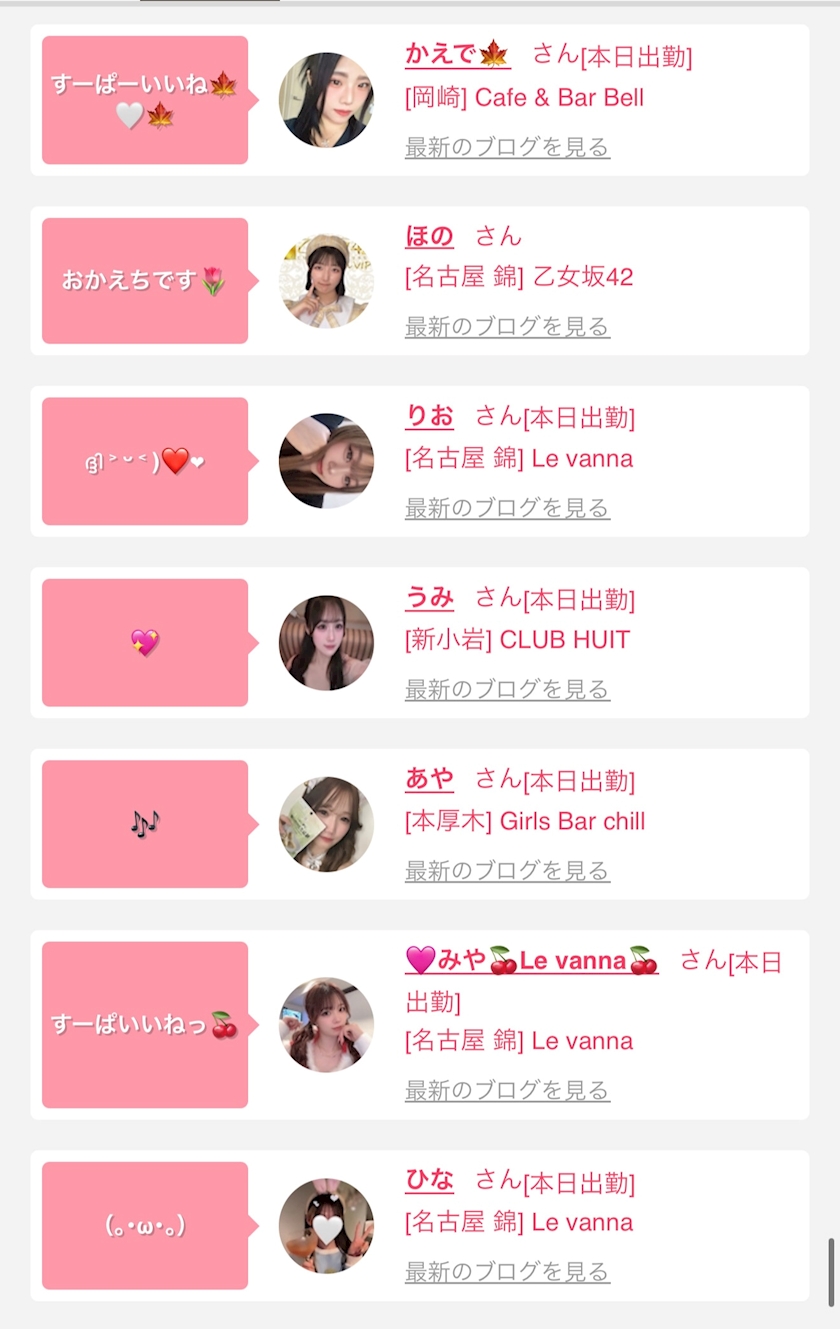Open かえで's profile name link
The height and width of the screenshot is (1329, 840).
pos(457,54)
